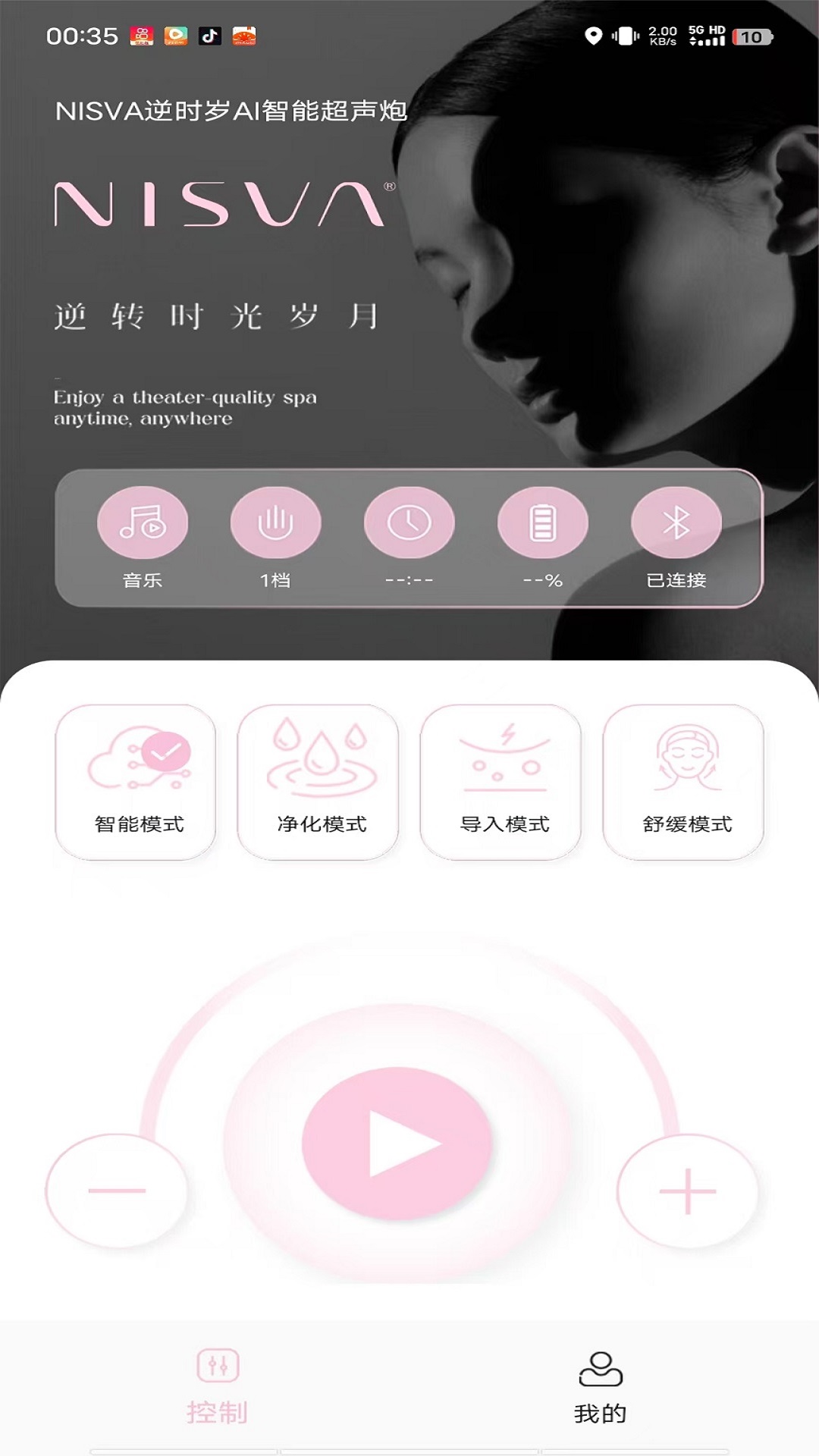Open the timer clock icon
The height and width of the screenshot is (1456, 819).
409,523
